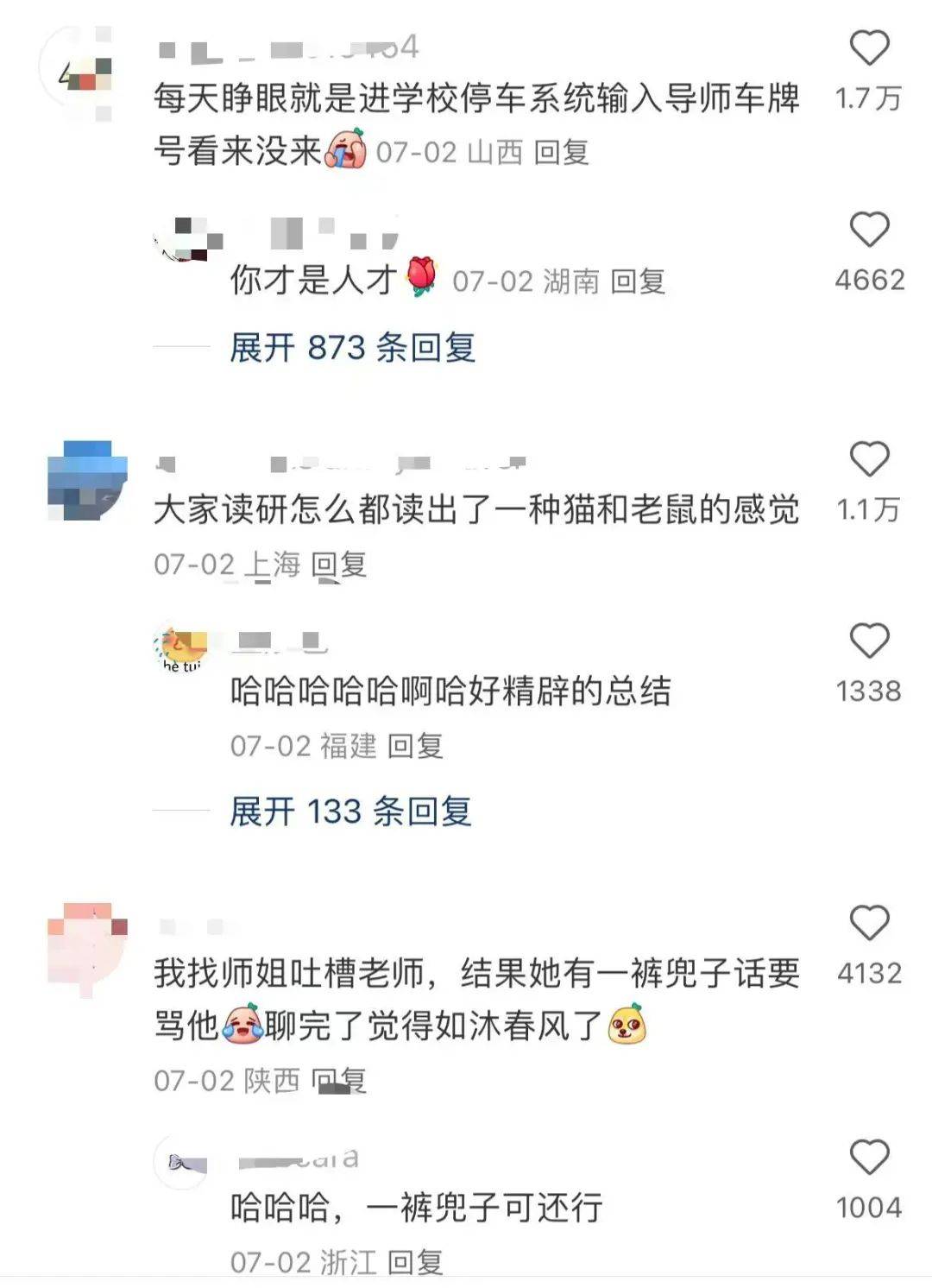Image resolution: width=932 pixels, height=1288 pixels.
Task: Reply to the 山西 comment
Action: coord(561,153)
